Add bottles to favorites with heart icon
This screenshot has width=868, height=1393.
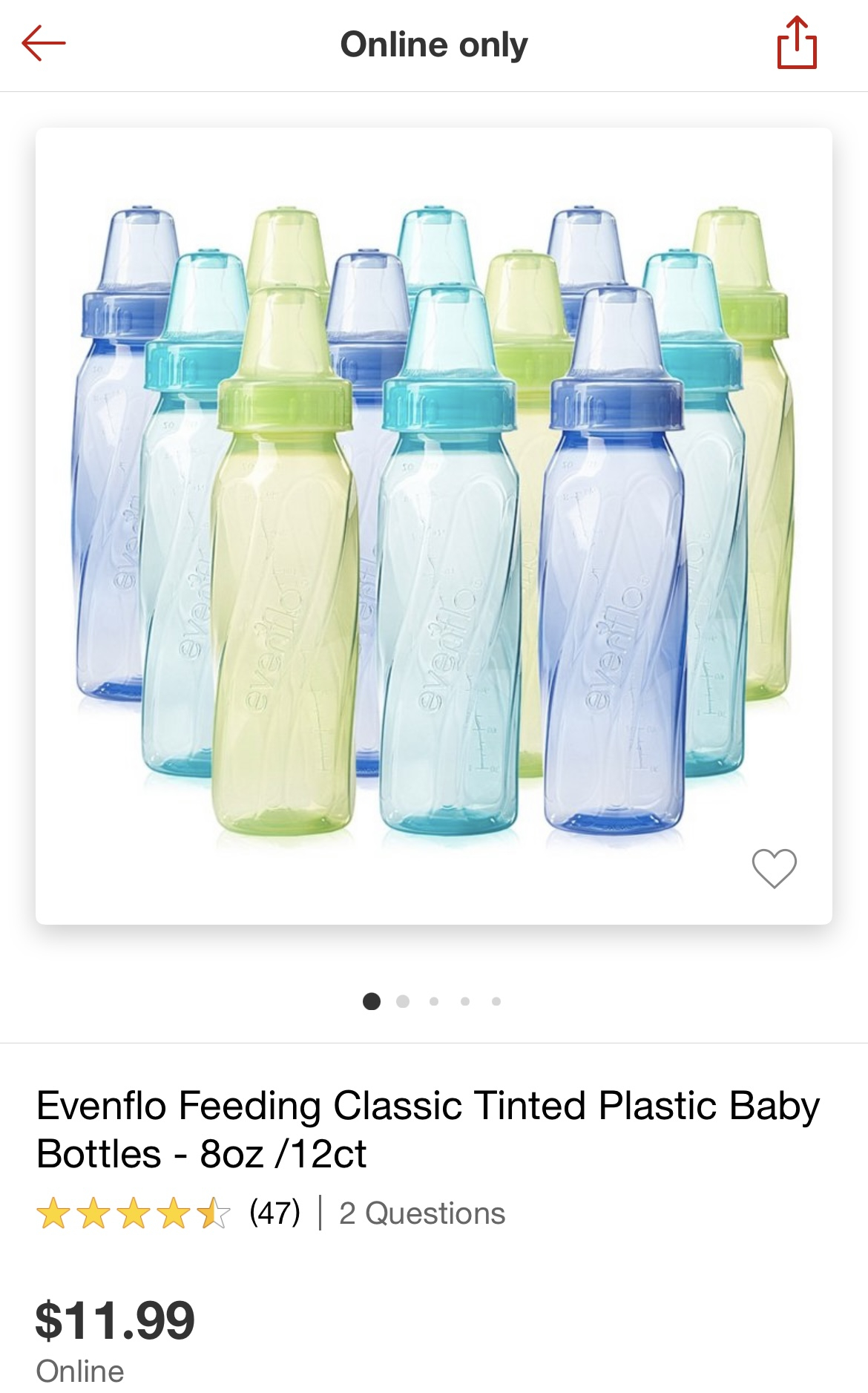(x=774, y=868)
